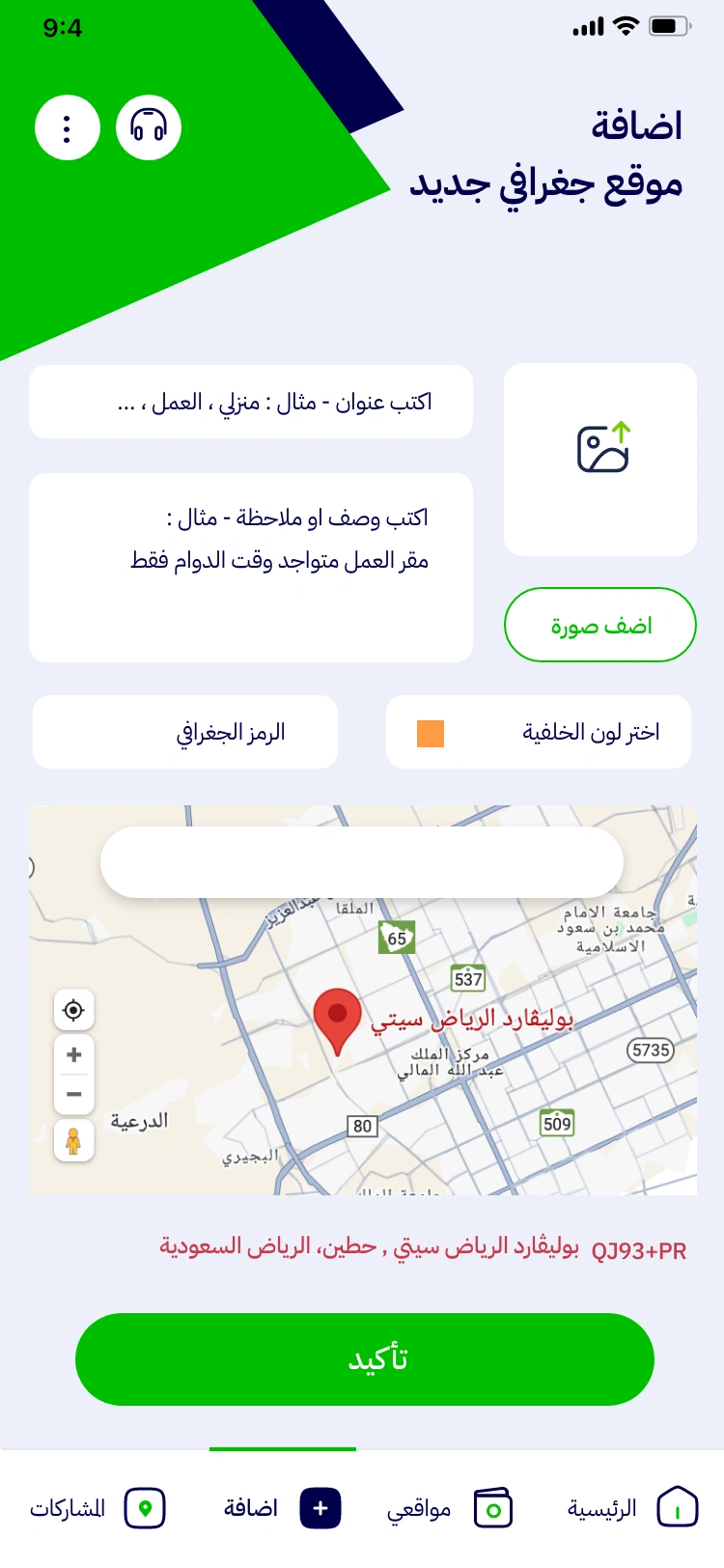724x1568 pixels.
Task: Open Street View pegman on the map
Action: (x=73, y=1141)
